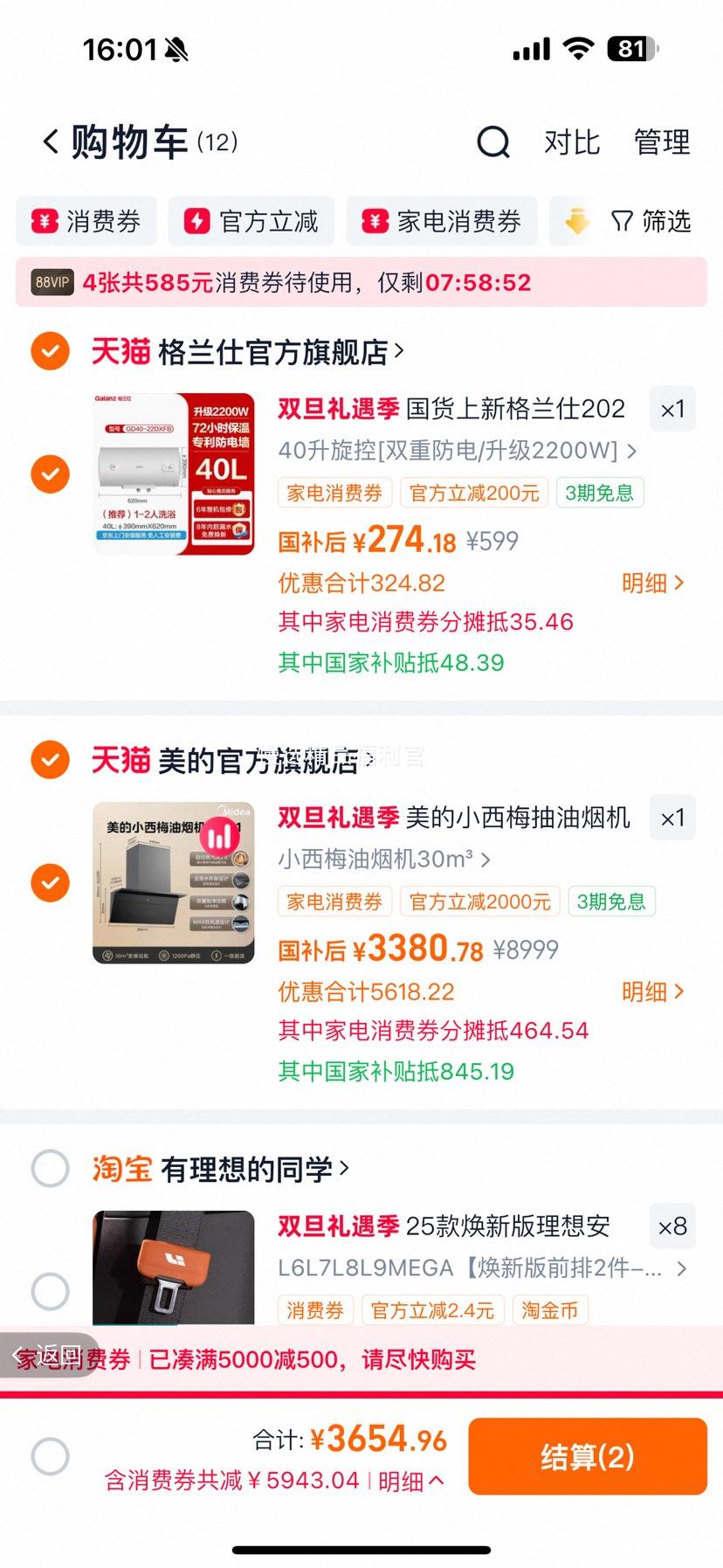Tap the 官方立减 lightning filter chip
This screenshot has height=1568, width=723.
coord(250,221)
